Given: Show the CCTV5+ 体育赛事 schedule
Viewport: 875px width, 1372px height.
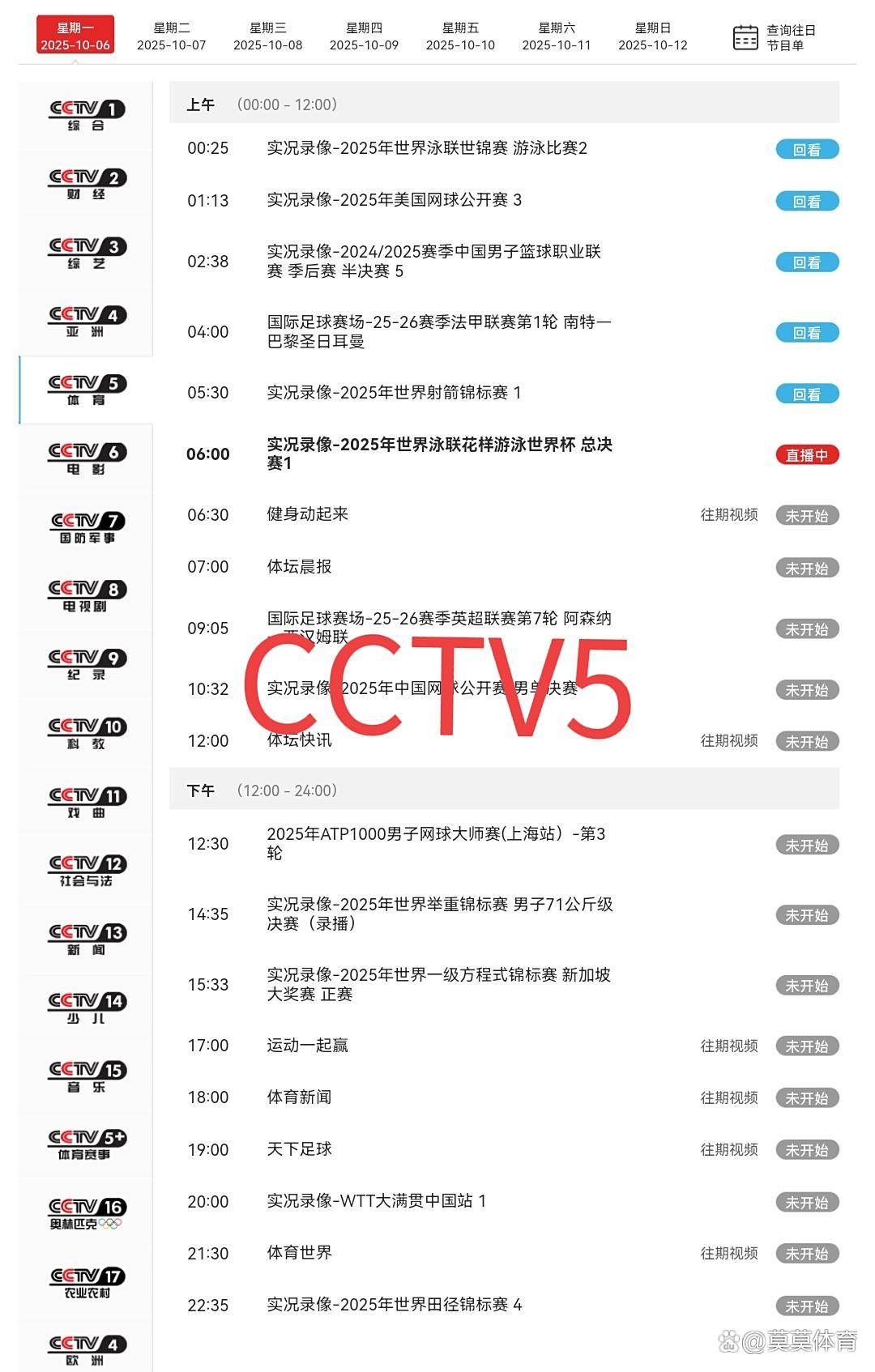Looking at the screenshot, I should pos(86,1144).
